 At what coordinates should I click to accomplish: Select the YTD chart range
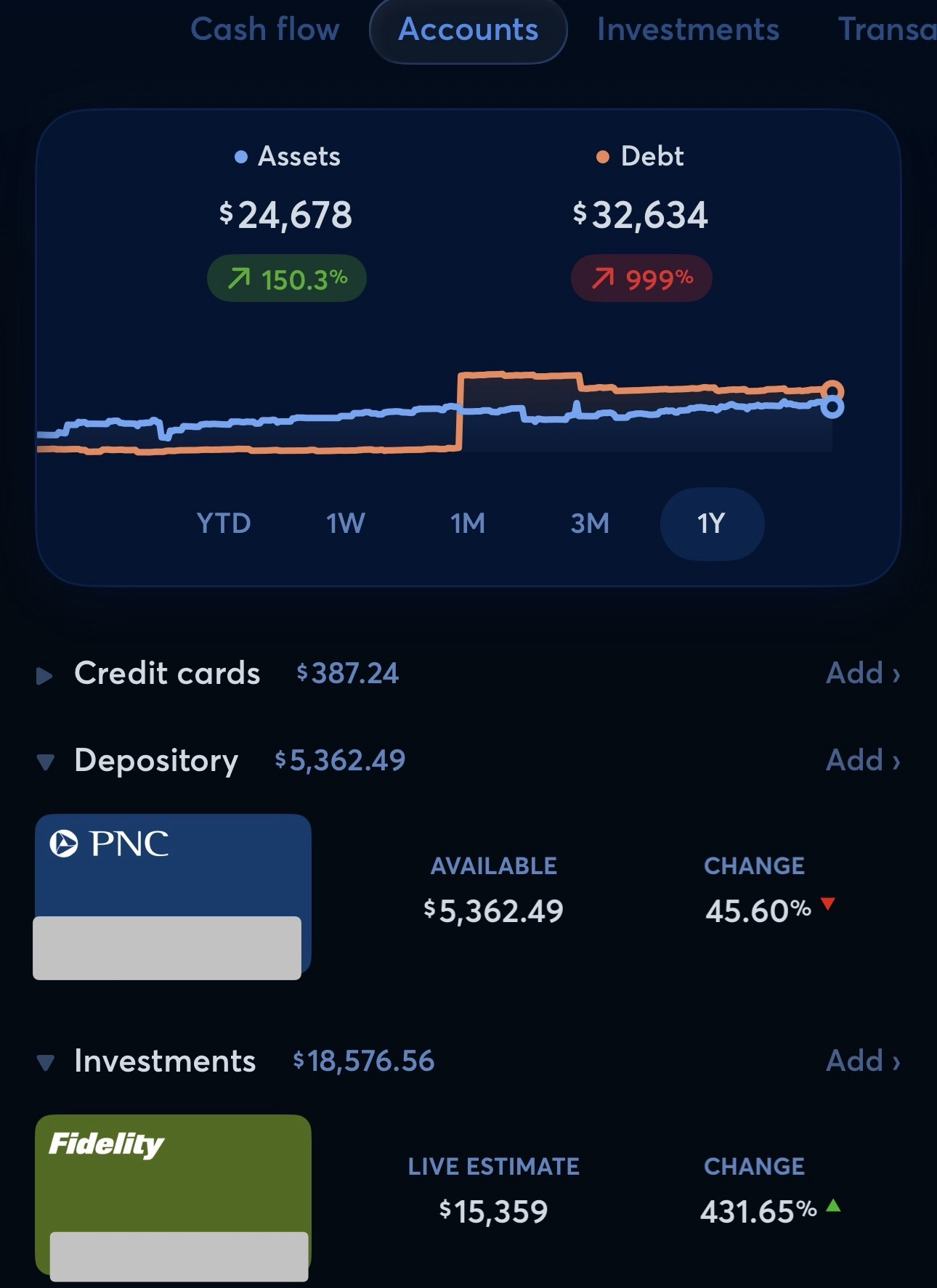[224, 523]
